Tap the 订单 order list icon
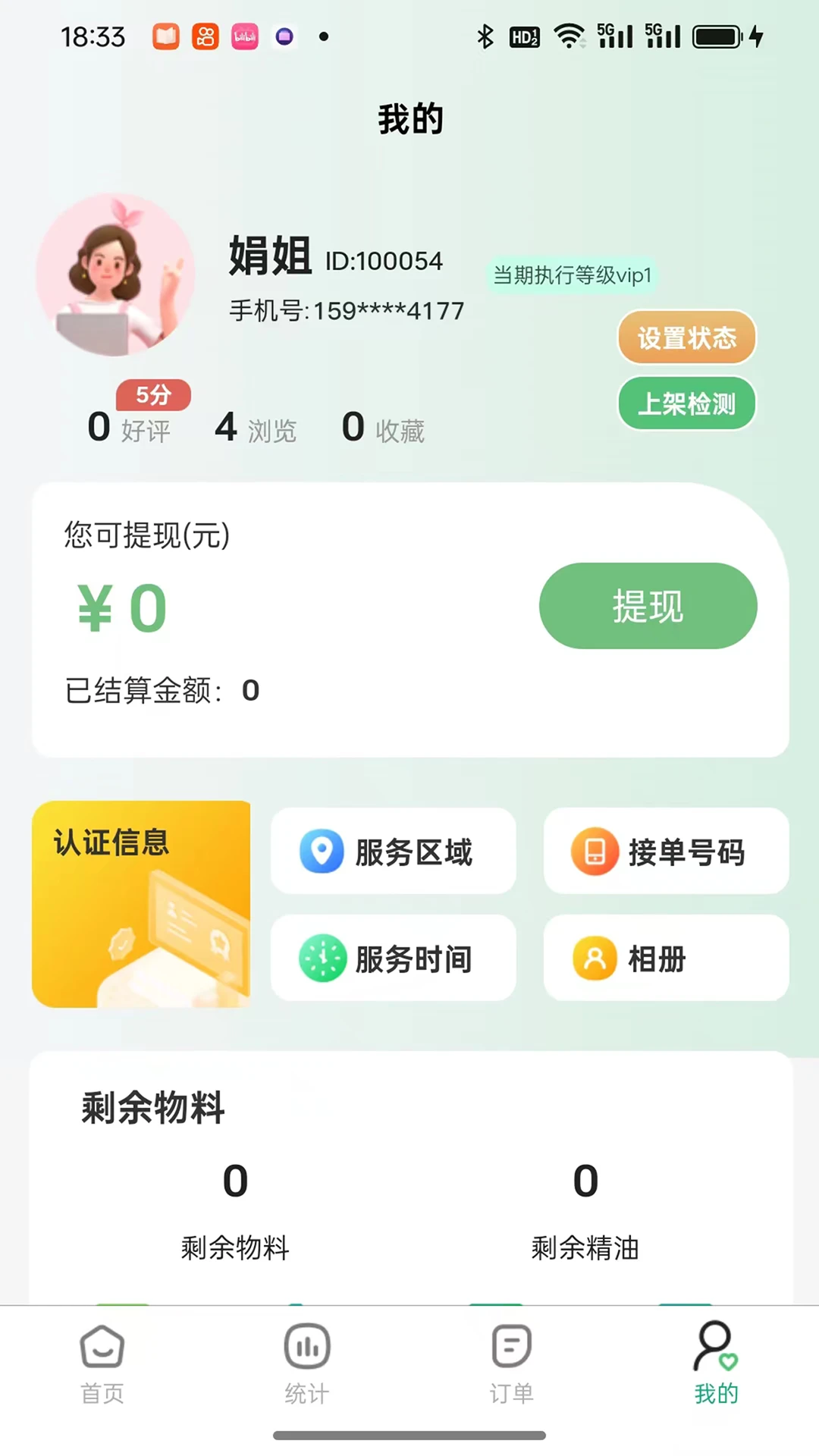The width and height of the screenshot is (819, 1456). (510, 1348)
